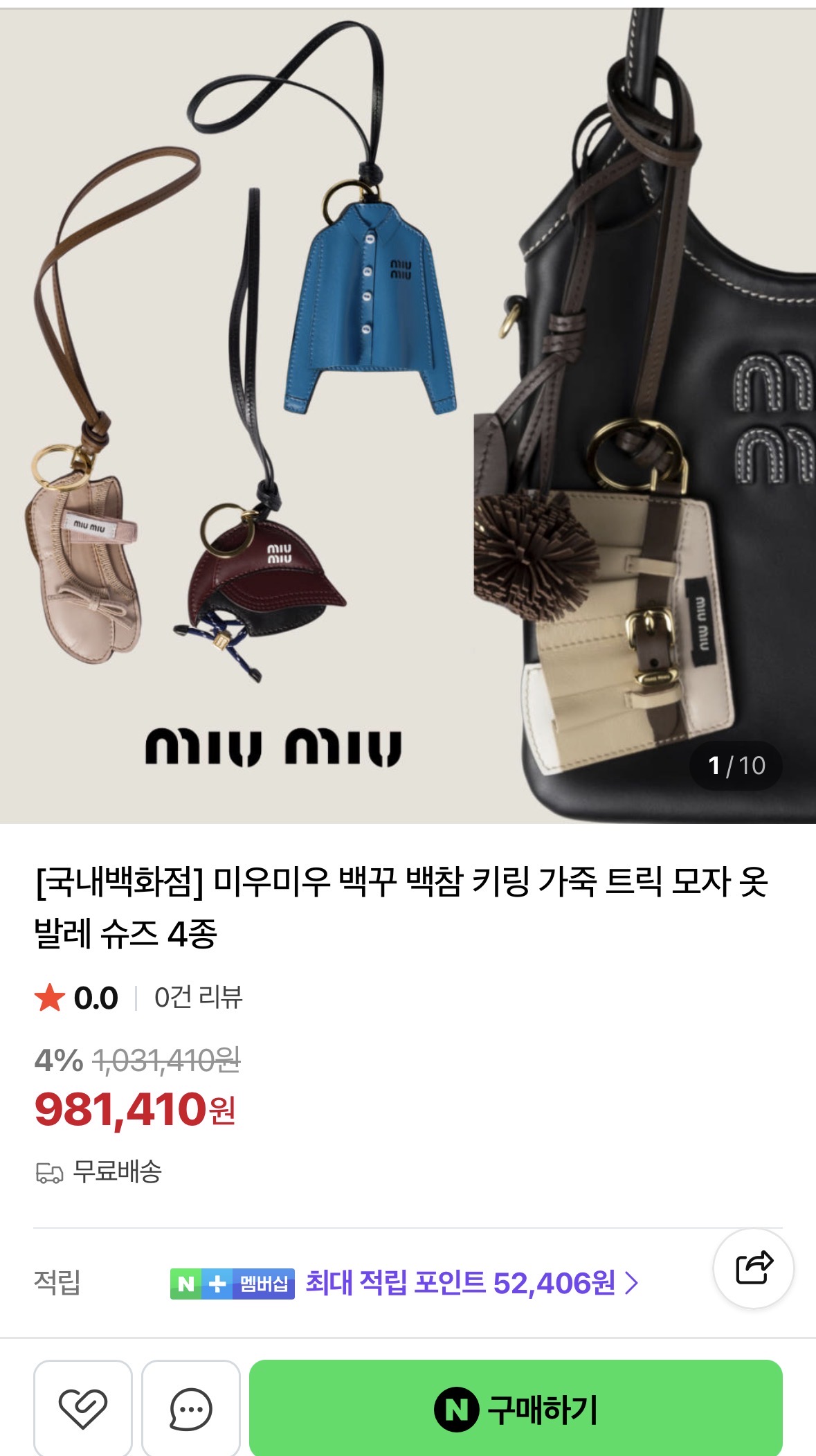The height and width of the screenshot is (1456, 816).
Task: Tap the green 구매하기 purchase button
Action: (516, 1409)
